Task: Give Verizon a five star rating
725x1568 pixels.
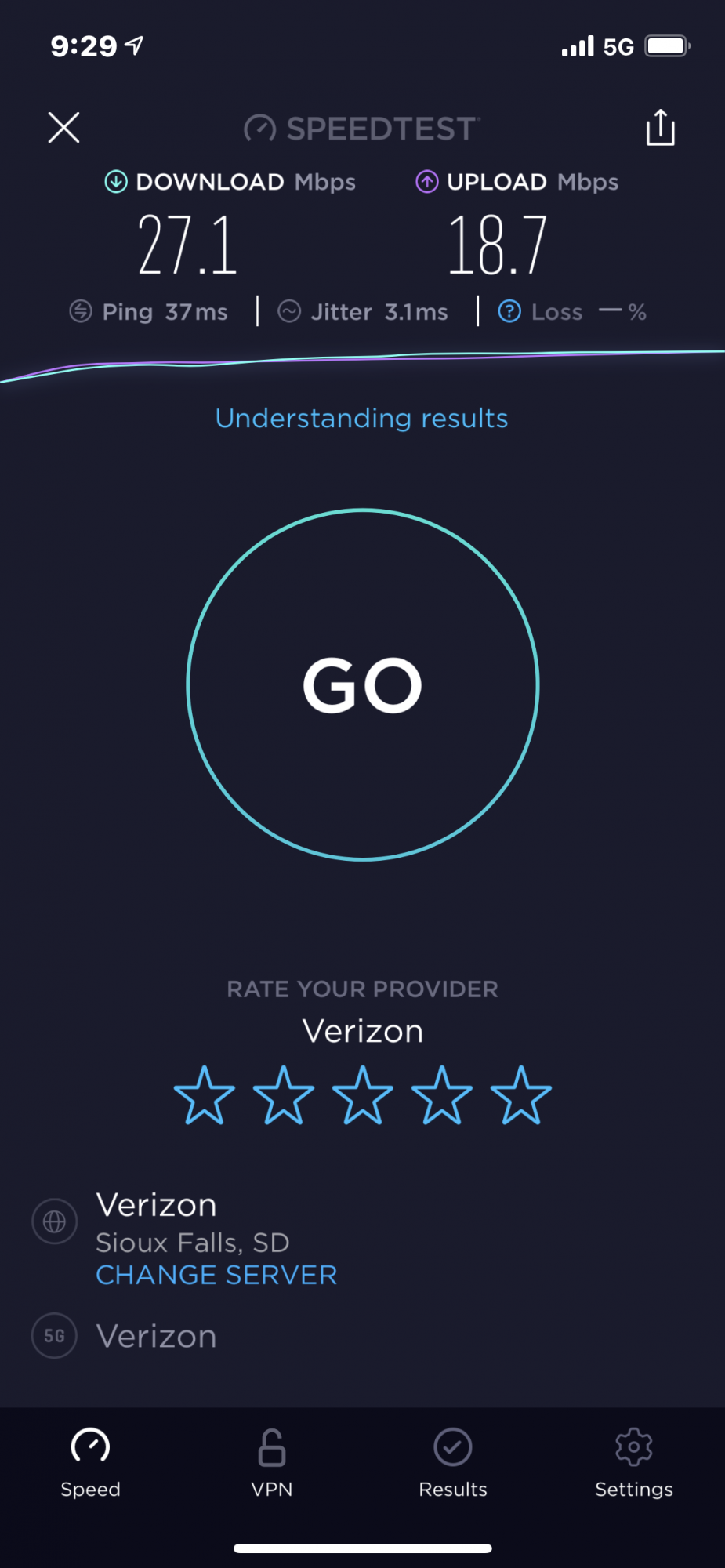Action: coord(521,1094)
